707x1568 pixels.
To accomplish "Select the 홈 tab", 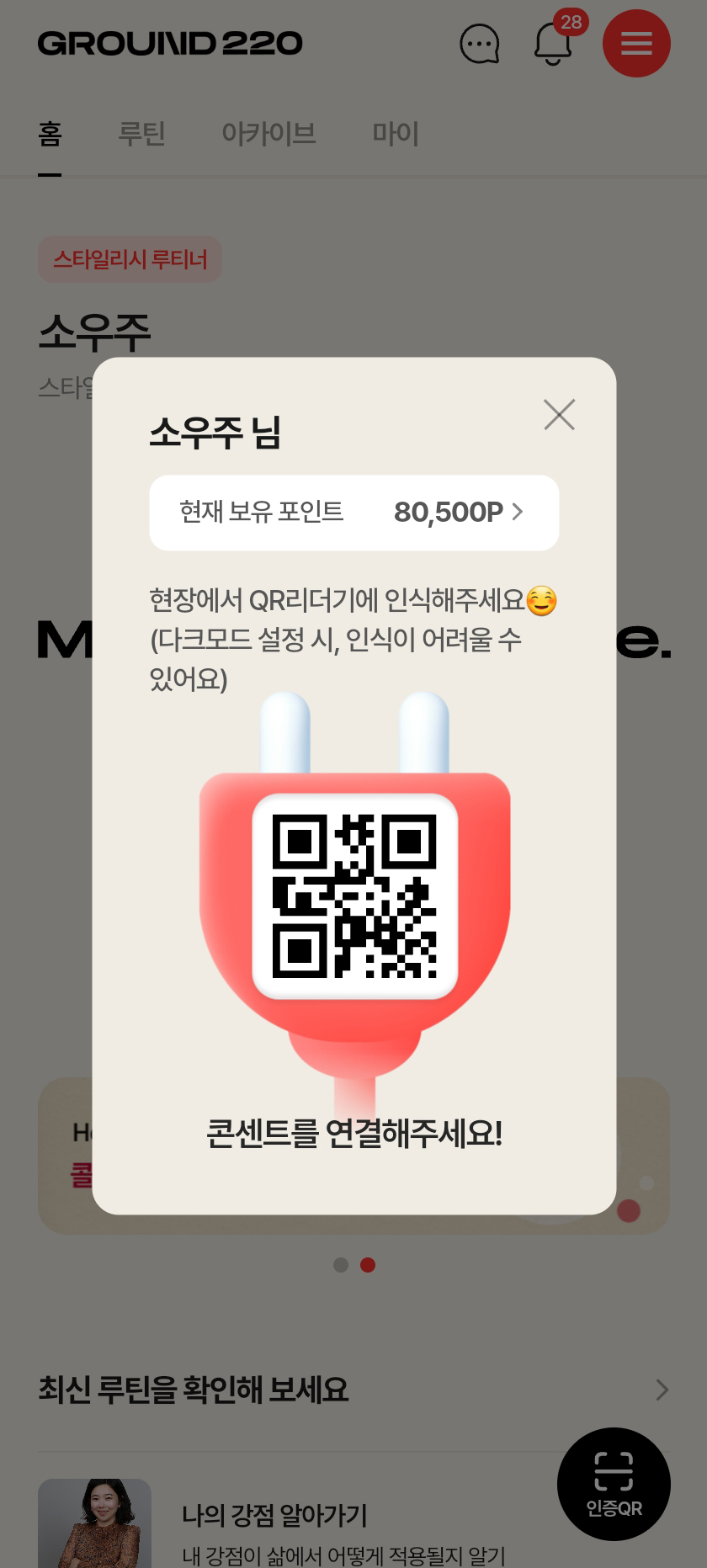I will click(50, 134).
